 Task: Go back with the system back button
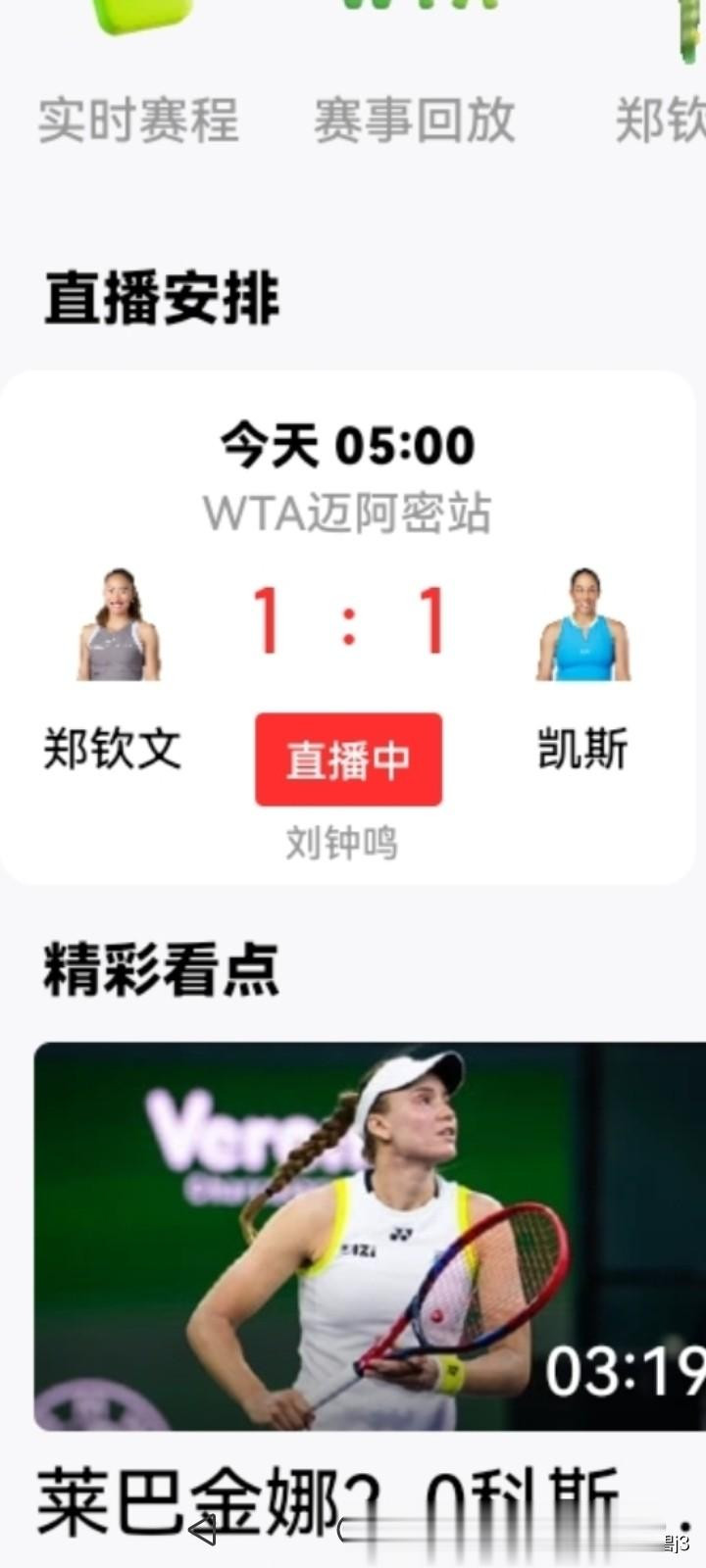pos(203,1530)
